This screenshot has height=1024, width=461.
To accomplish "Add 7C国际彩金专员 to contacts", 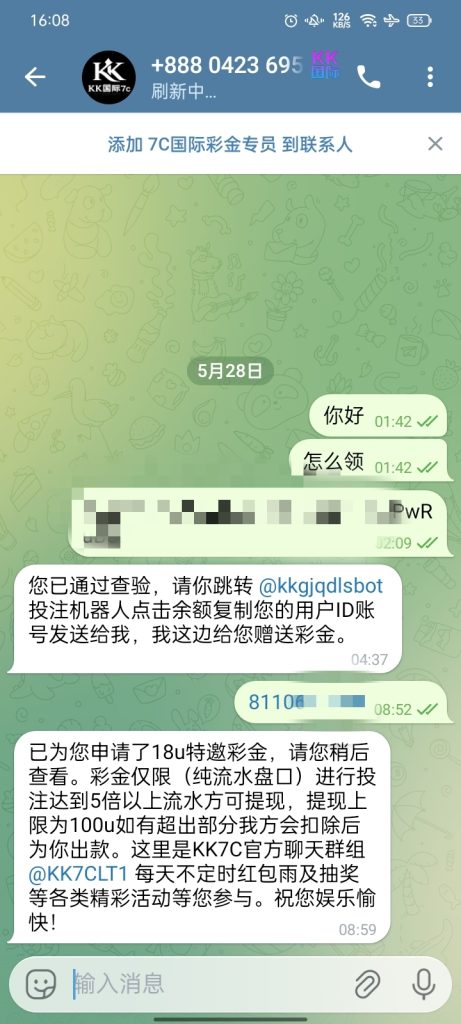I will (230, 144).
